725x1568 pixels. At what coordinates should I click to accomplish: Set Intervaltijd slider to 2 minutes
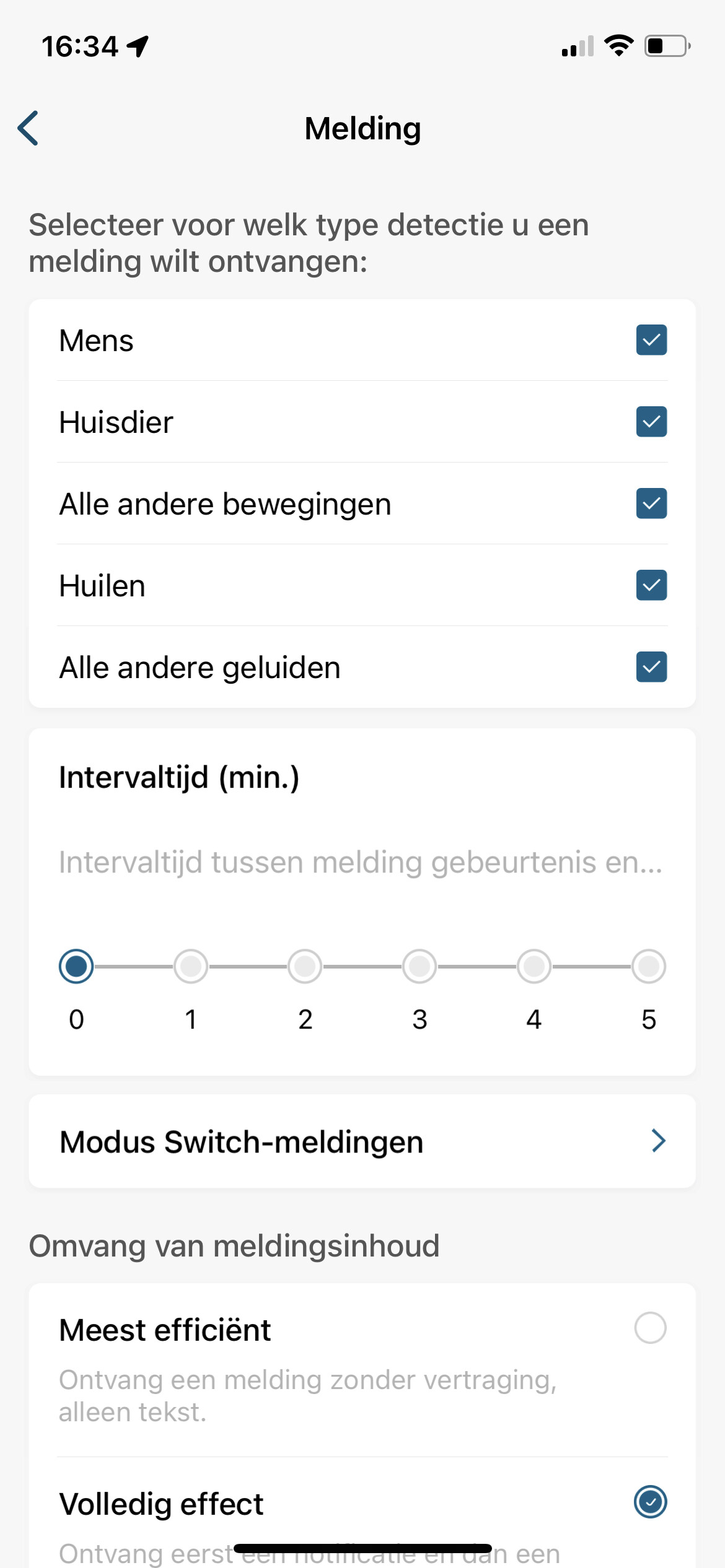pos(305,966)
